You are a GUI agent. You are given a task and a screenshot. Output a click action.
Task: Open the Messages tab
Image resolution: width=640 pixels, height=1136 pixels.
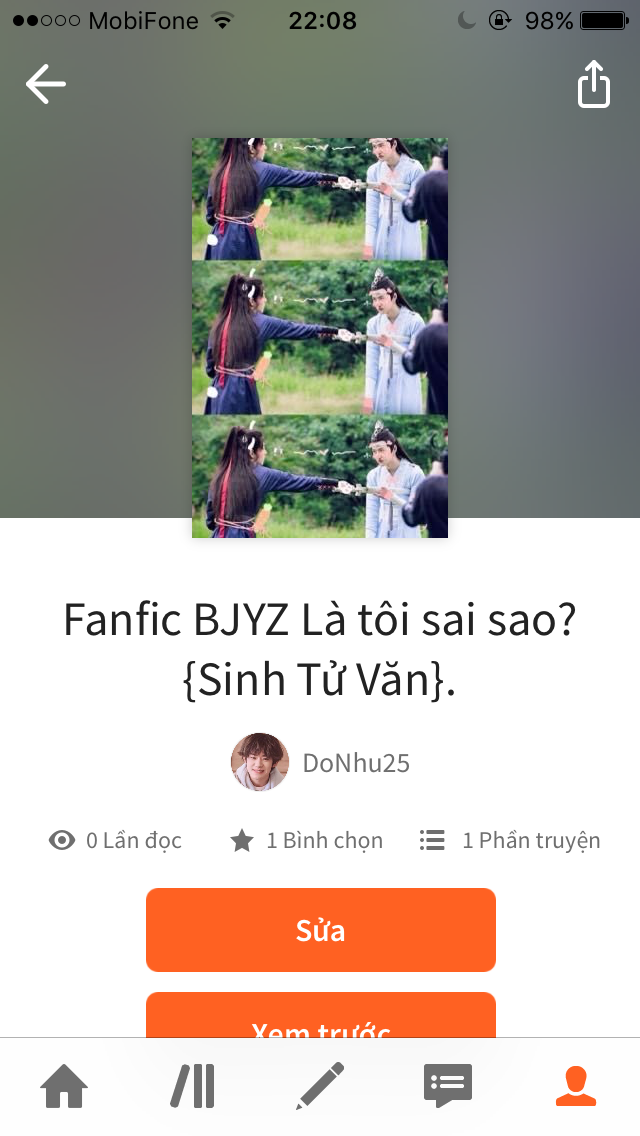[x=448, y=1086]
